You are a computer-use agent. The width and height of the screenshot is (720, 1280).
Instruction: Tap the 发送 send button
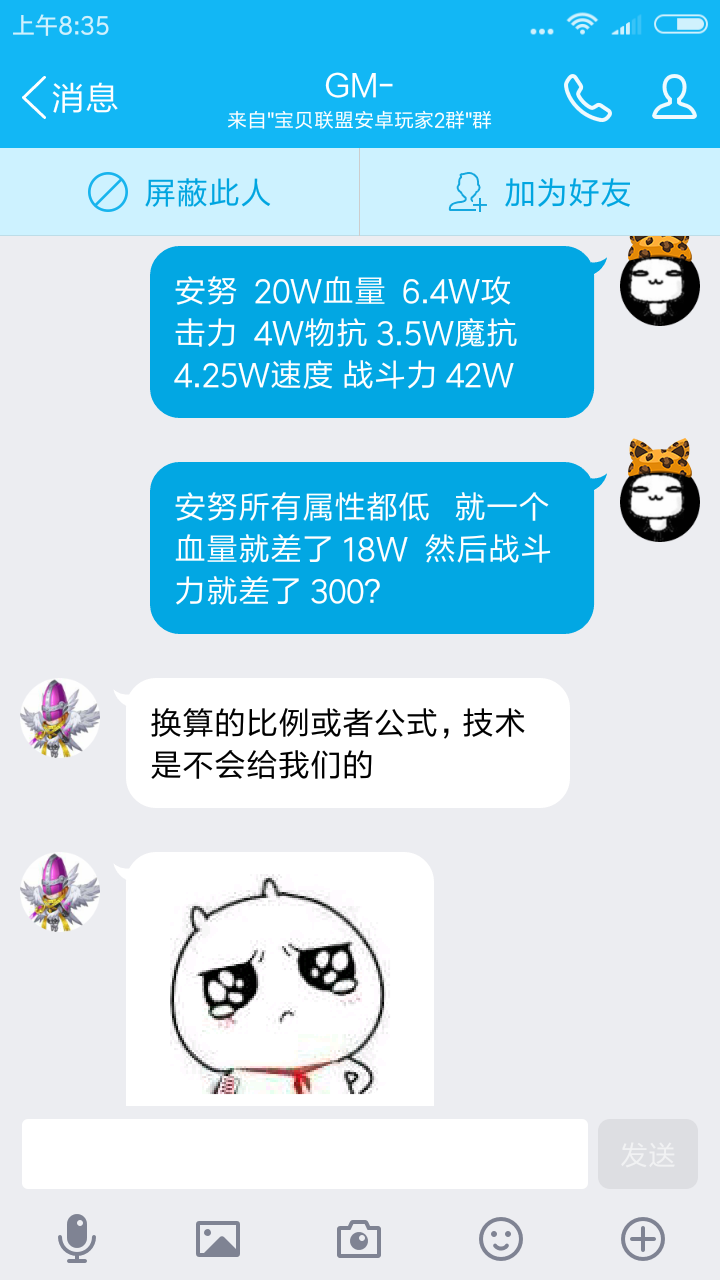[647, 1154]
